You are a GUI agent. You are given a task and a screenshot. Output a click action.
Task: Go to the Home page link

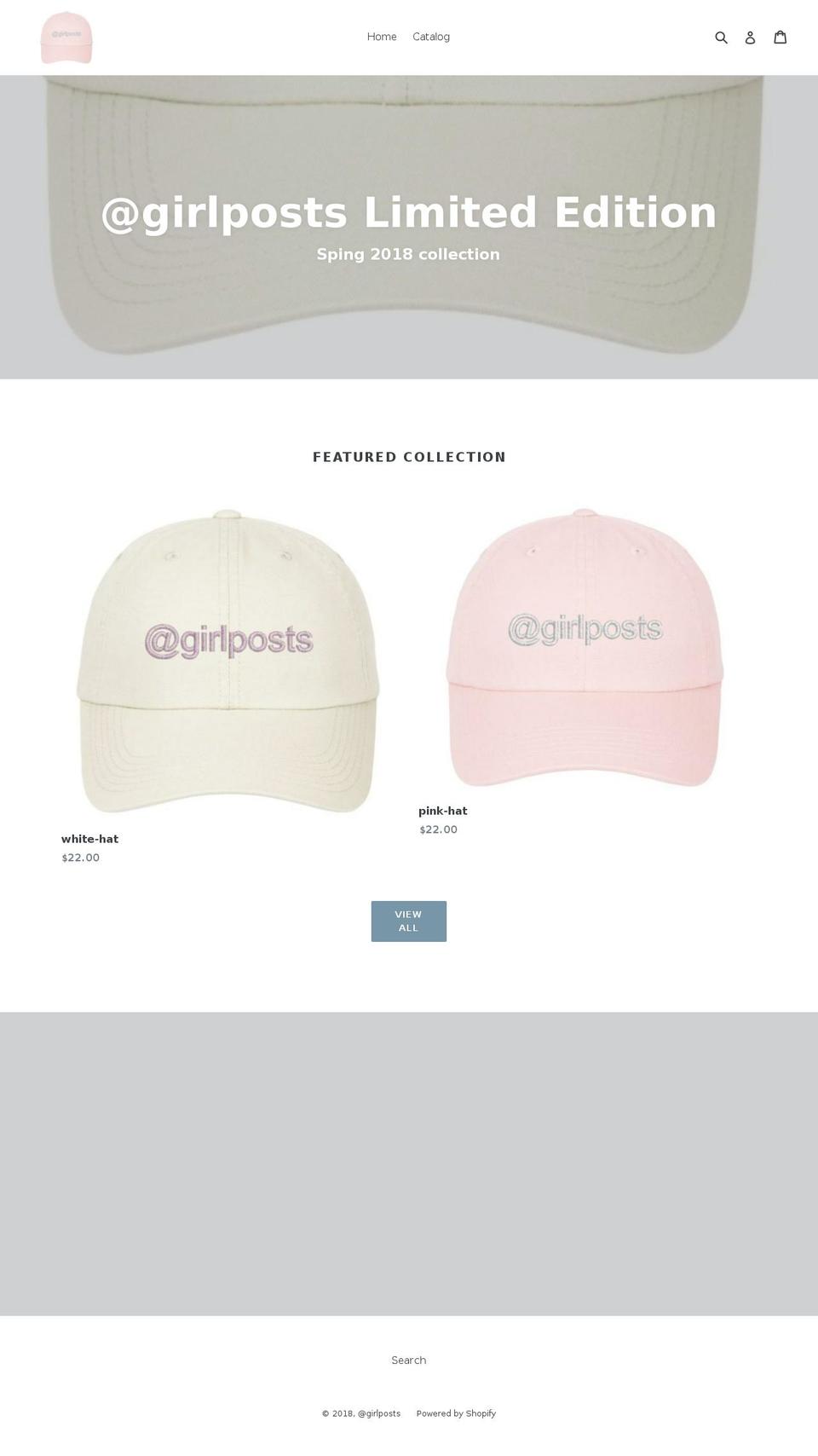(x=382, y=37)
